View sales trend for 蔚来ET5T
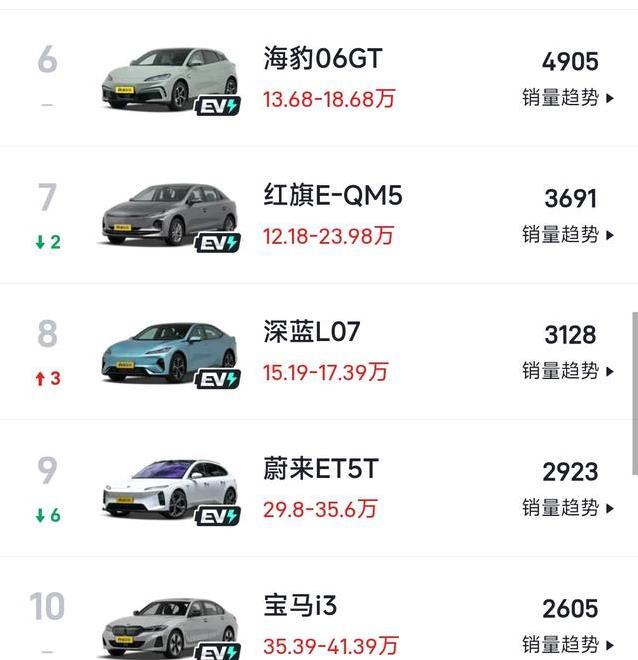The height and width of the screenshot is (660, 638). pos(568,508)
